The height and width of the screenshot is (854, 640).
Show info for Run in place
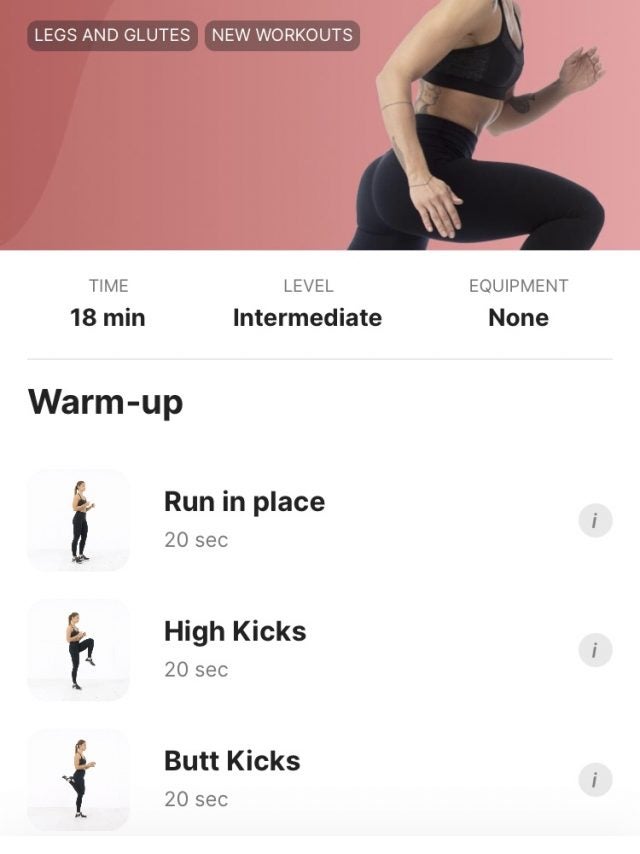595,521
